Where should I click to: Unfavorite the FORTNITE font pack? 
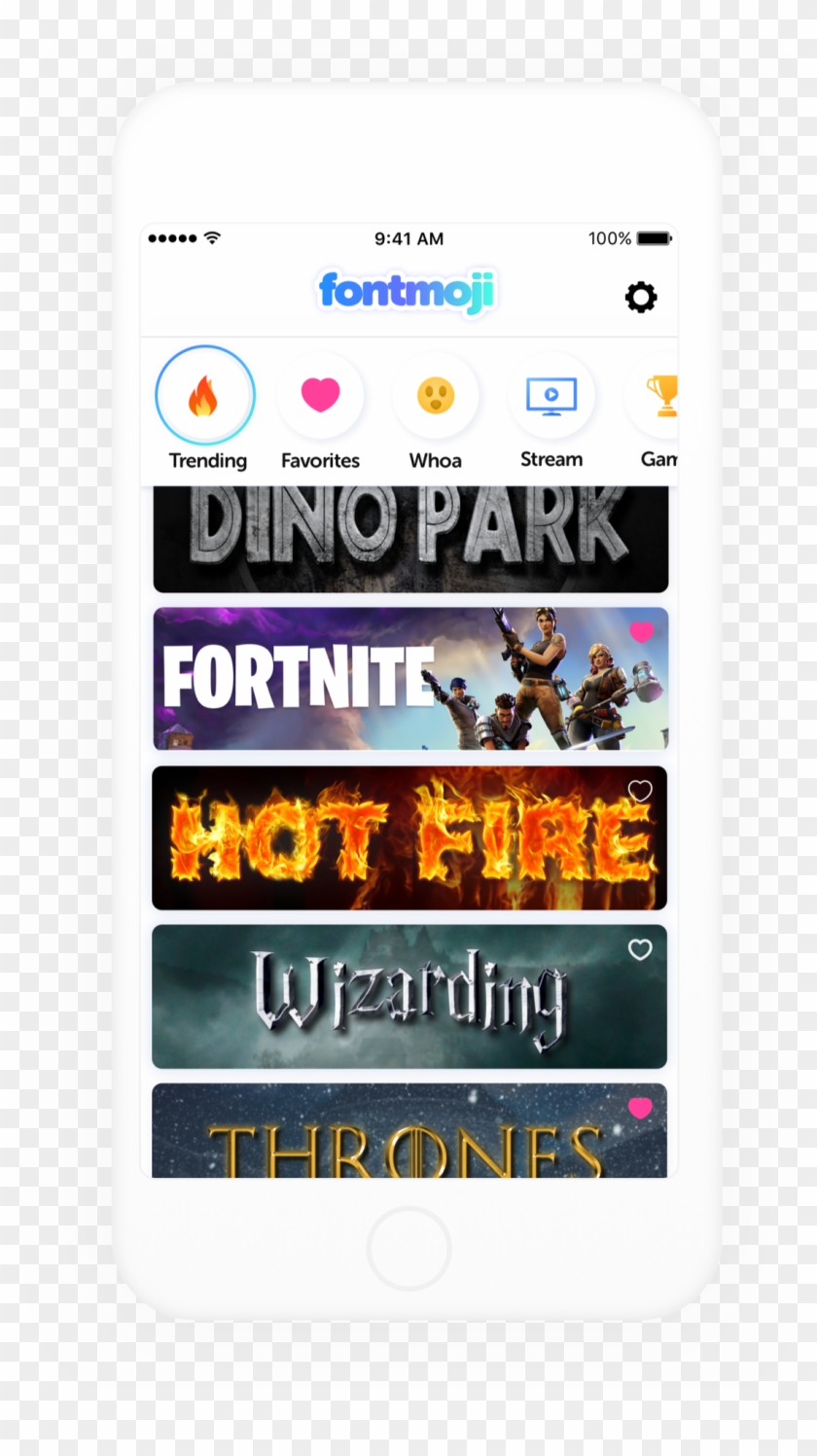click(x=641, y=631)
